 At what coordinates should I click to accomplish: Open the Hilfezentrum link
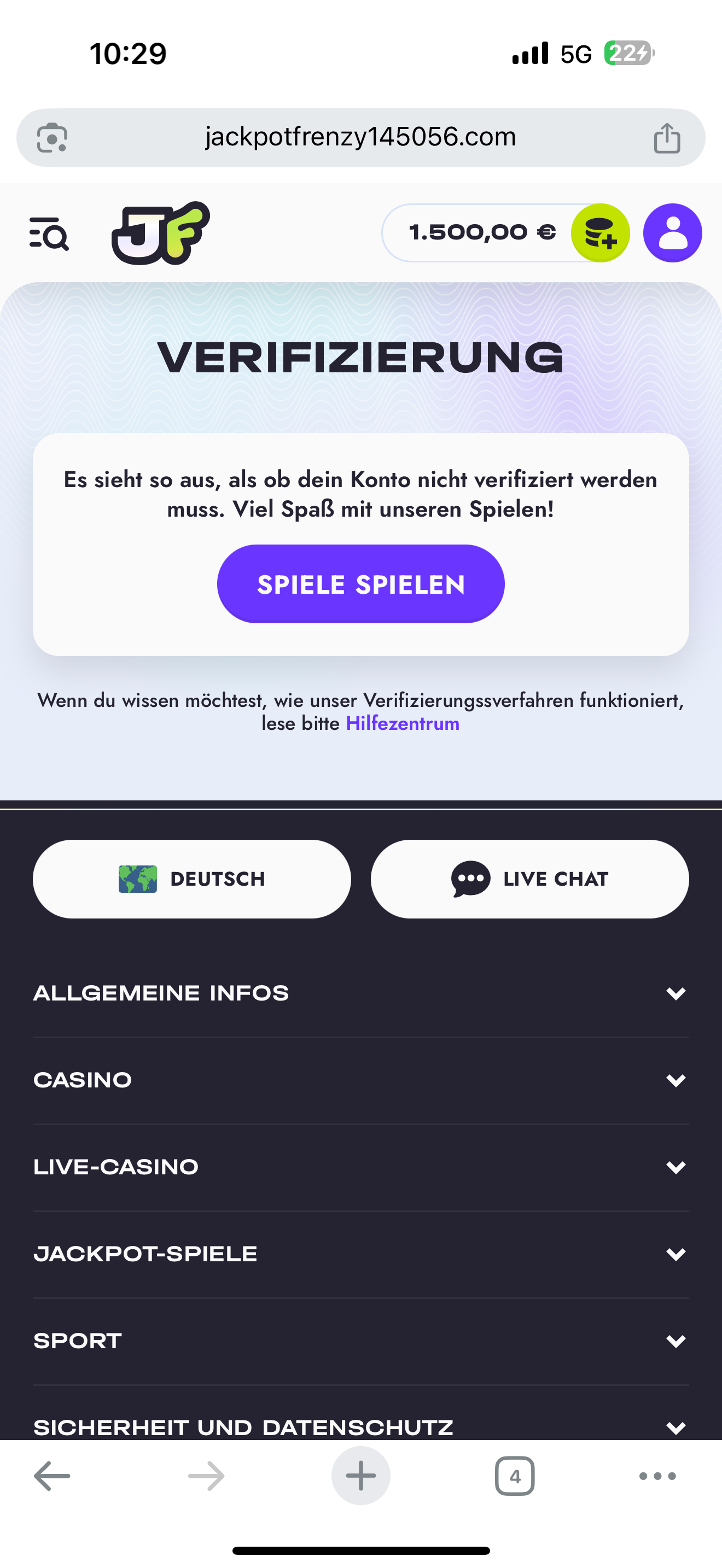[x=403, y=724]
